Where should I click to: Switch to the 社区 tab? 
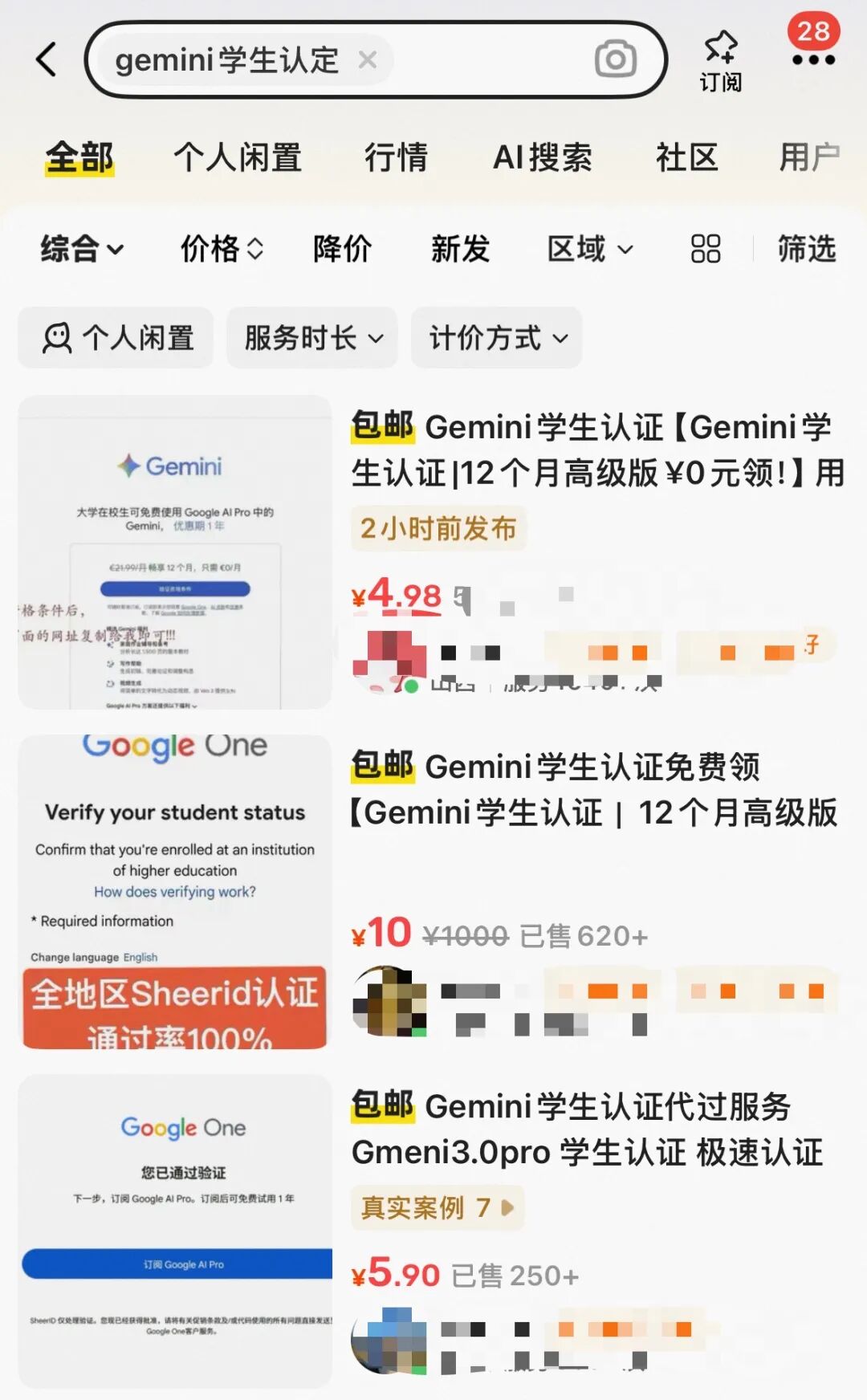pos(686,157)
